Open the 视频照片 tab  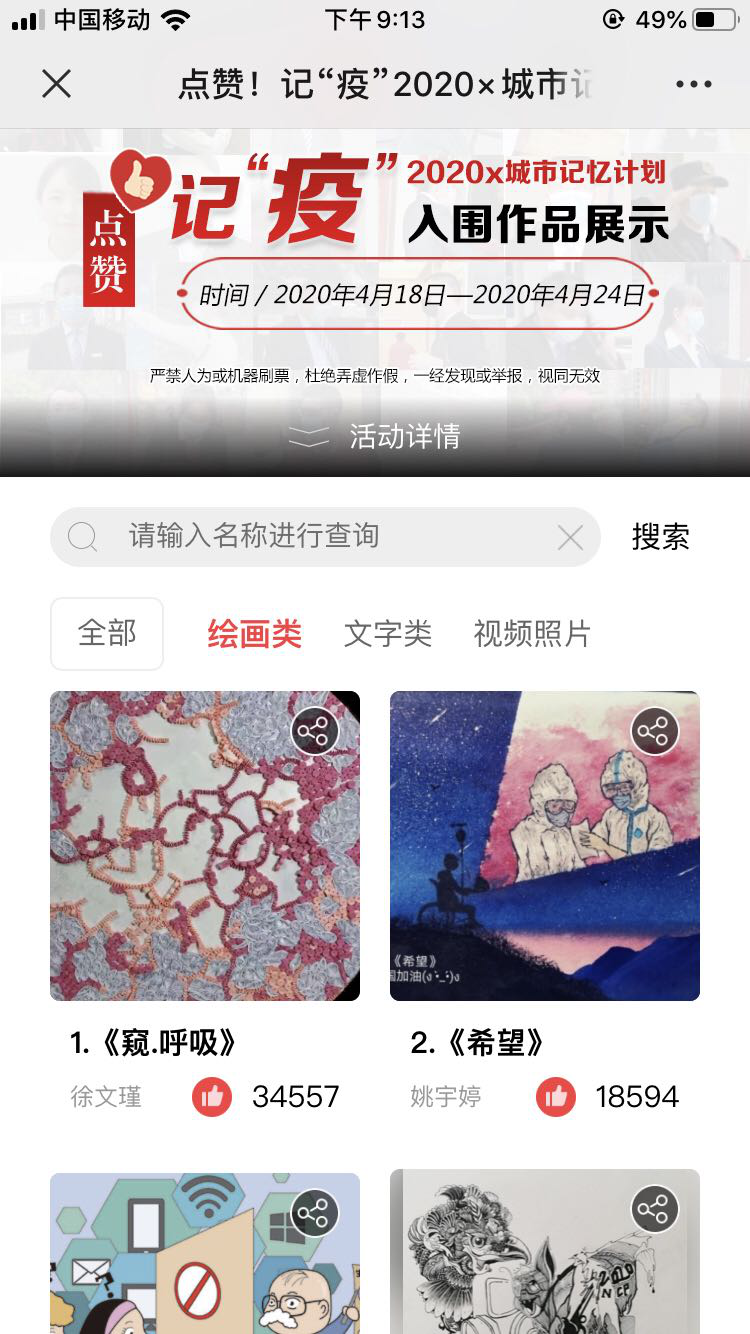click(532, 634)
